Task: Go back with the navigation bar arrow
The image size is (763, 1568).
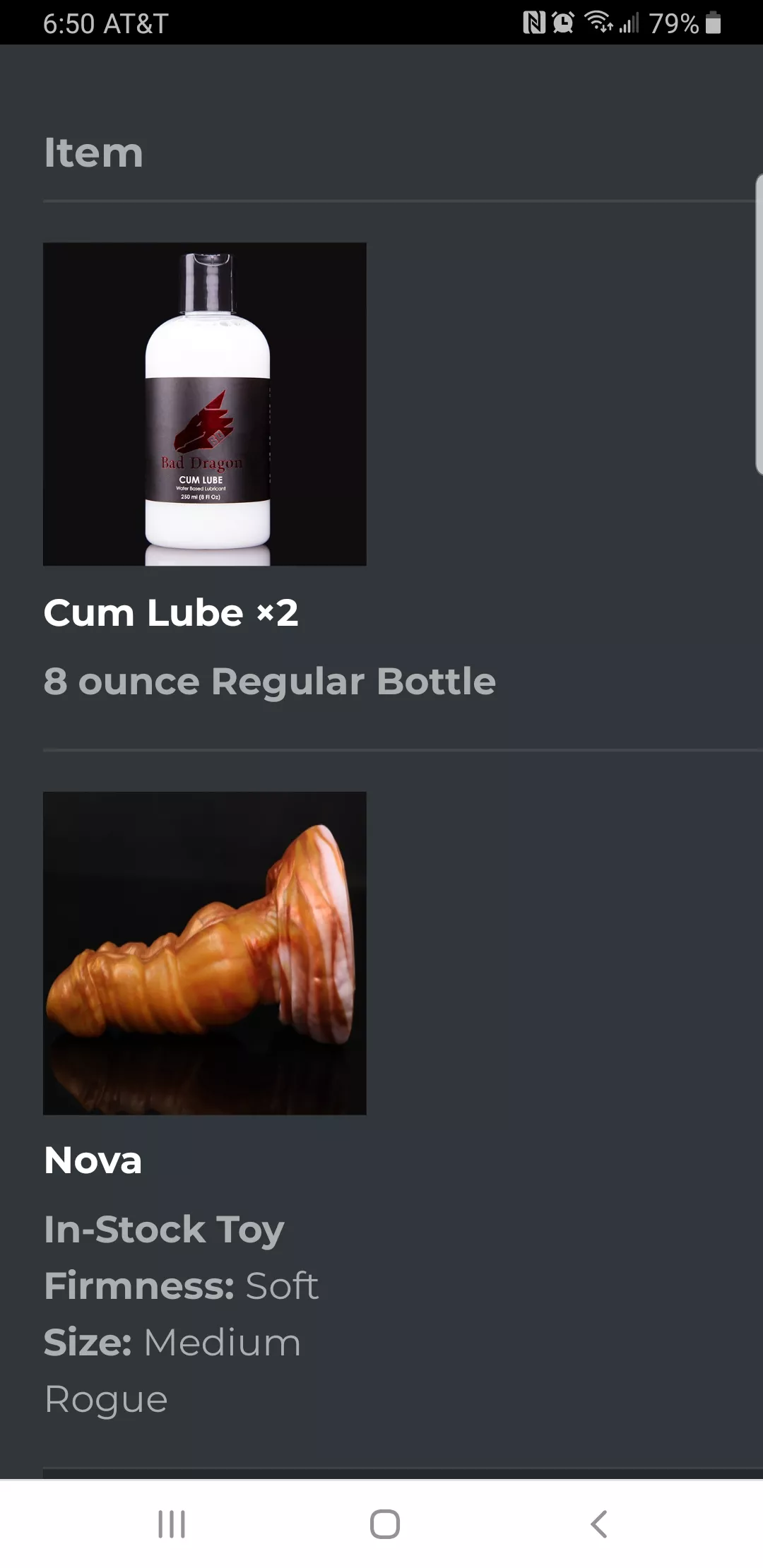Action: (598, 1524)
